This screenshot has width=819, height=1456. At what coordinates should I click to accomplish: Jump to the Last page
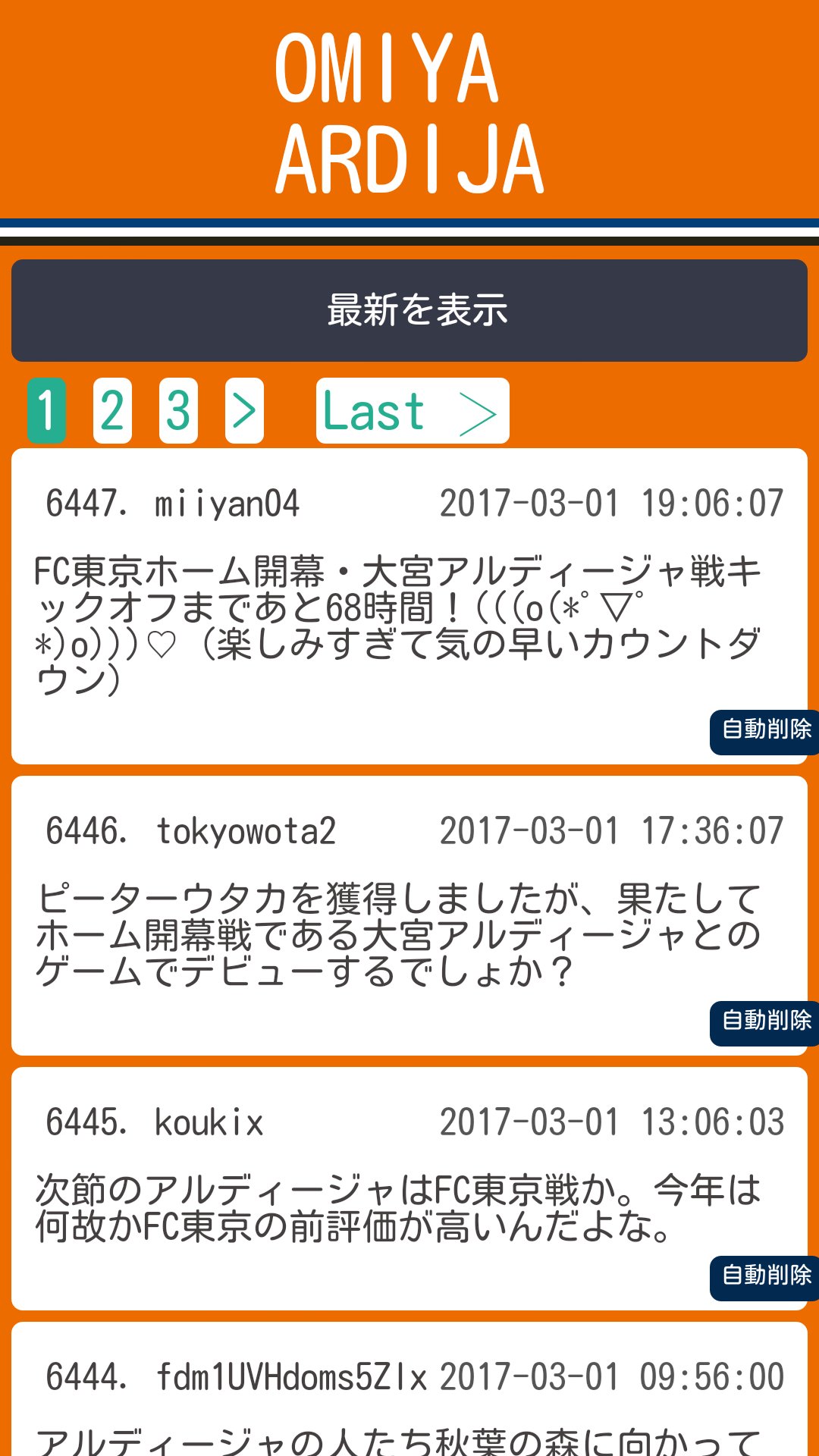(413, 410)
